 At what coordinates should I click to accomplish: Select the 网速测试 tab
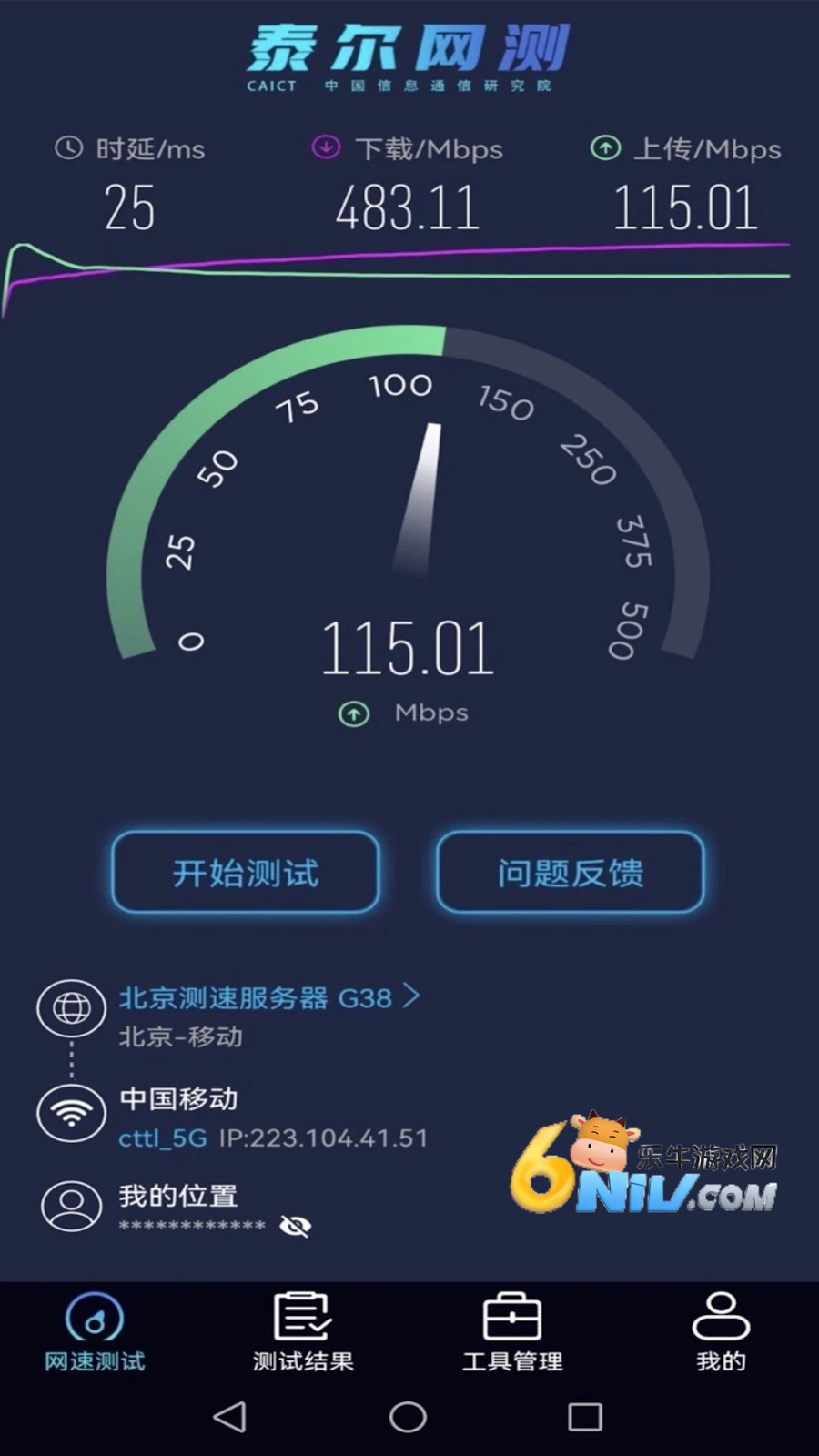95,1331
